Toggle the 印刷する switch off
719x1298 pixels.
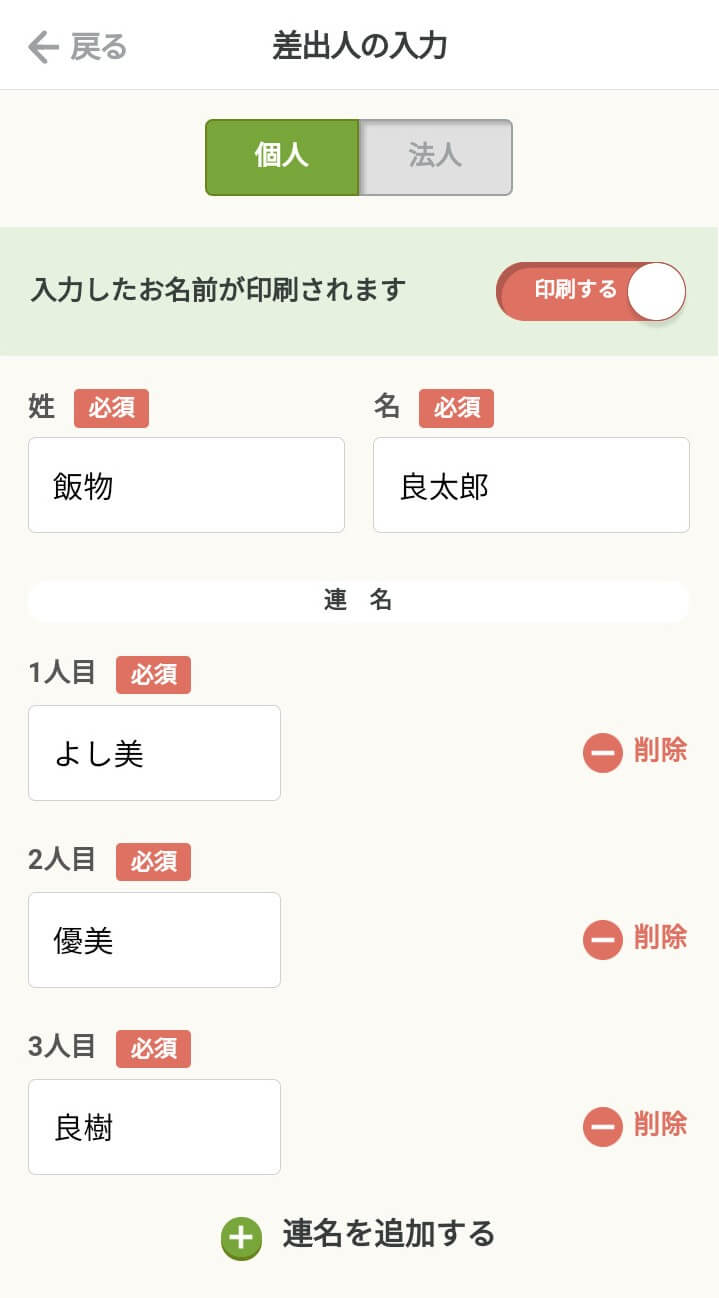point(591,292)
